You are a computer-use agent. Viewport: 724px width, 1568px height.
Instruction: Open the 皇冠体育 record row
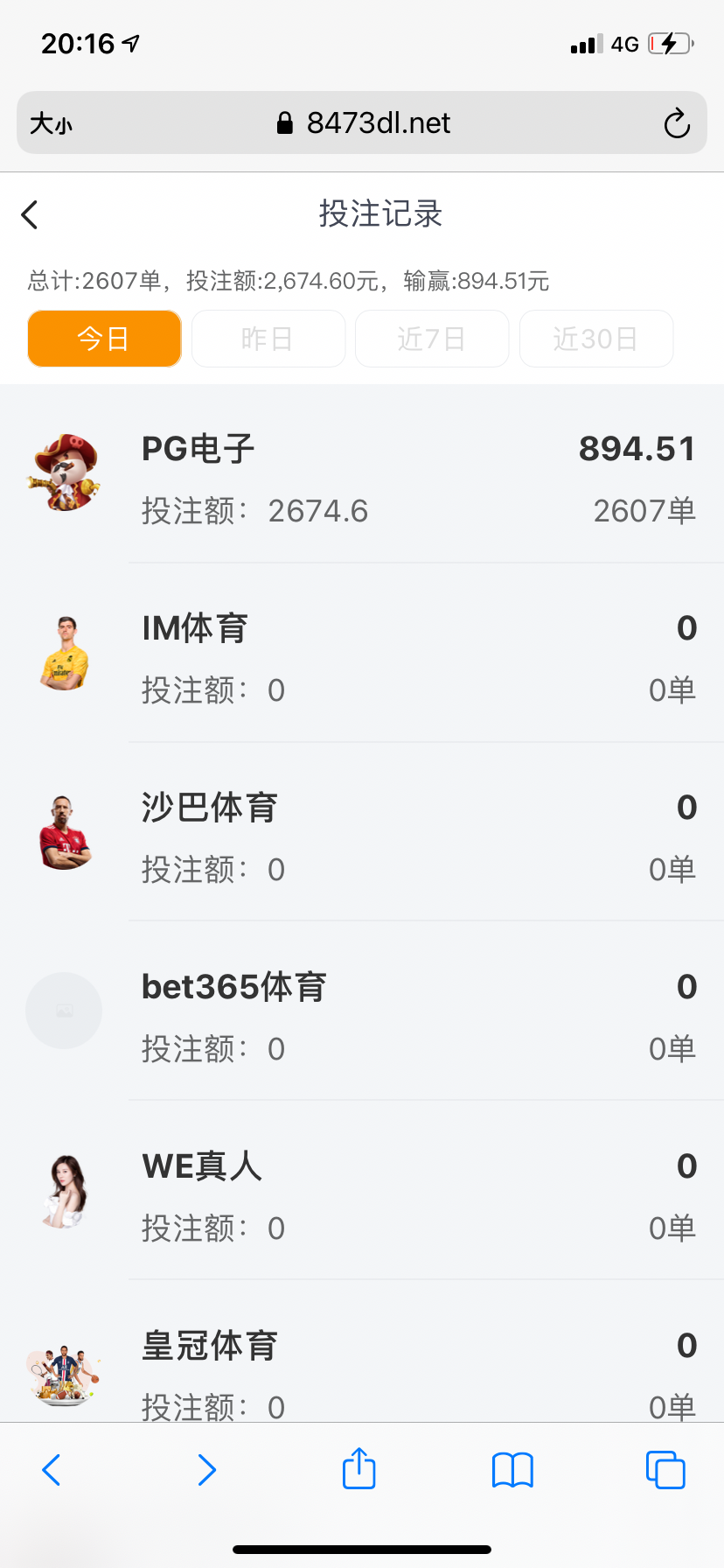pyautogui.click(x=362, y=1369)
